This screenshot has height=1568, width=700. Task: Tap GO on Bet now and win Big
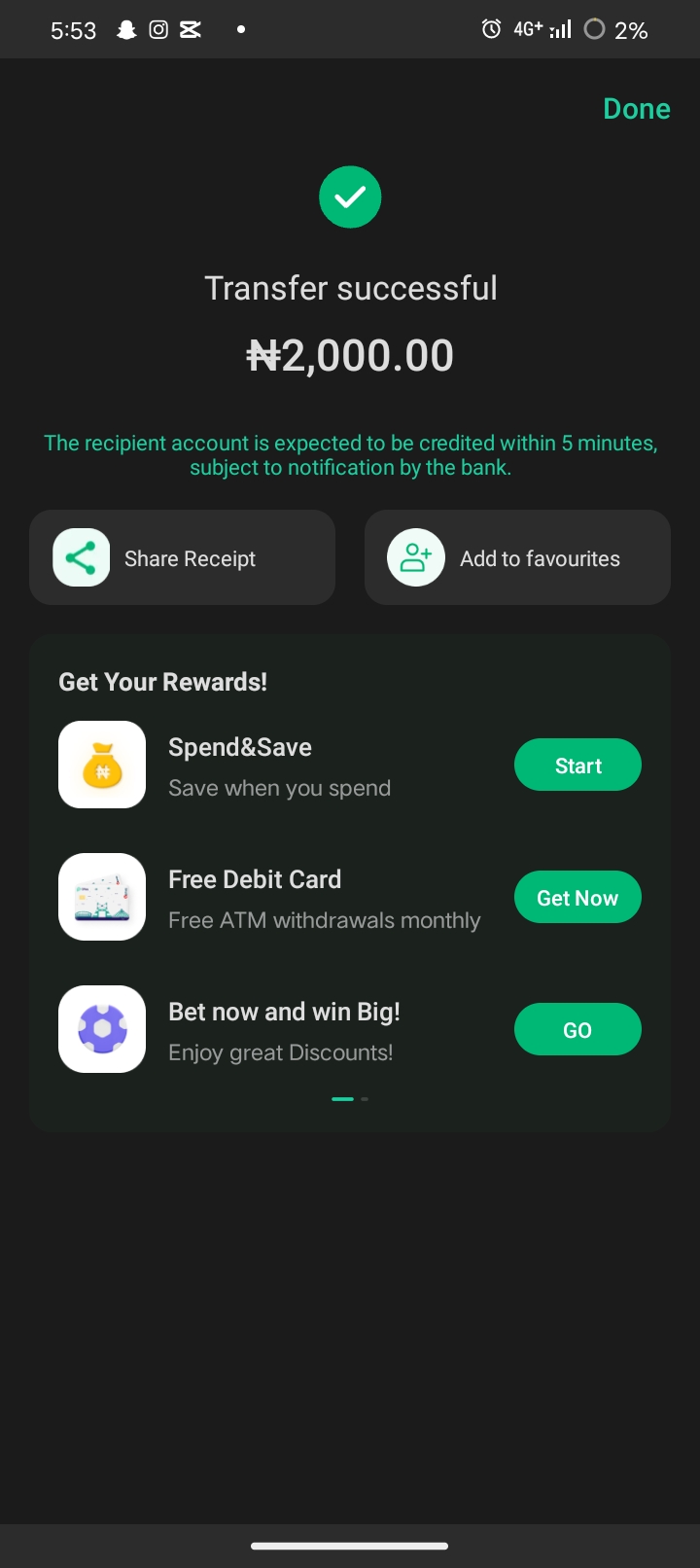click(x=577, y=1030)
